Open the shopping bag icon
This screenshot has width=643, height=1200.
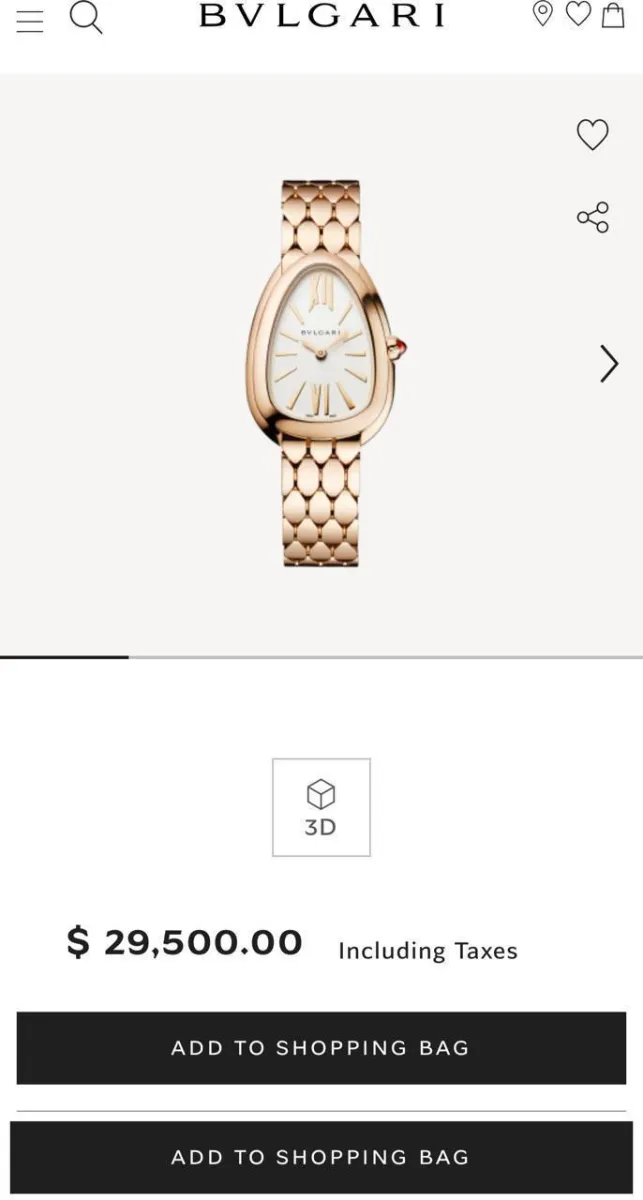pos(613,14)
